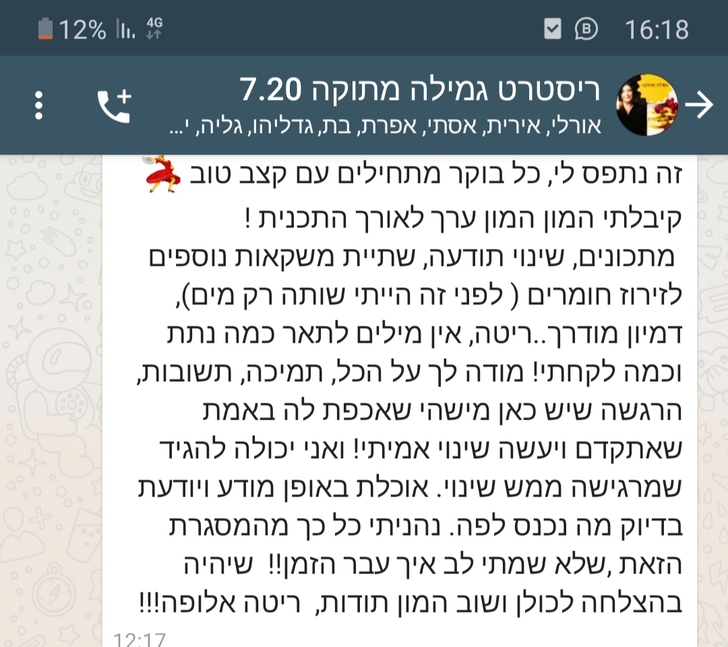Go back using the arrow
The image size is (728, 647).
pos(702,105)
